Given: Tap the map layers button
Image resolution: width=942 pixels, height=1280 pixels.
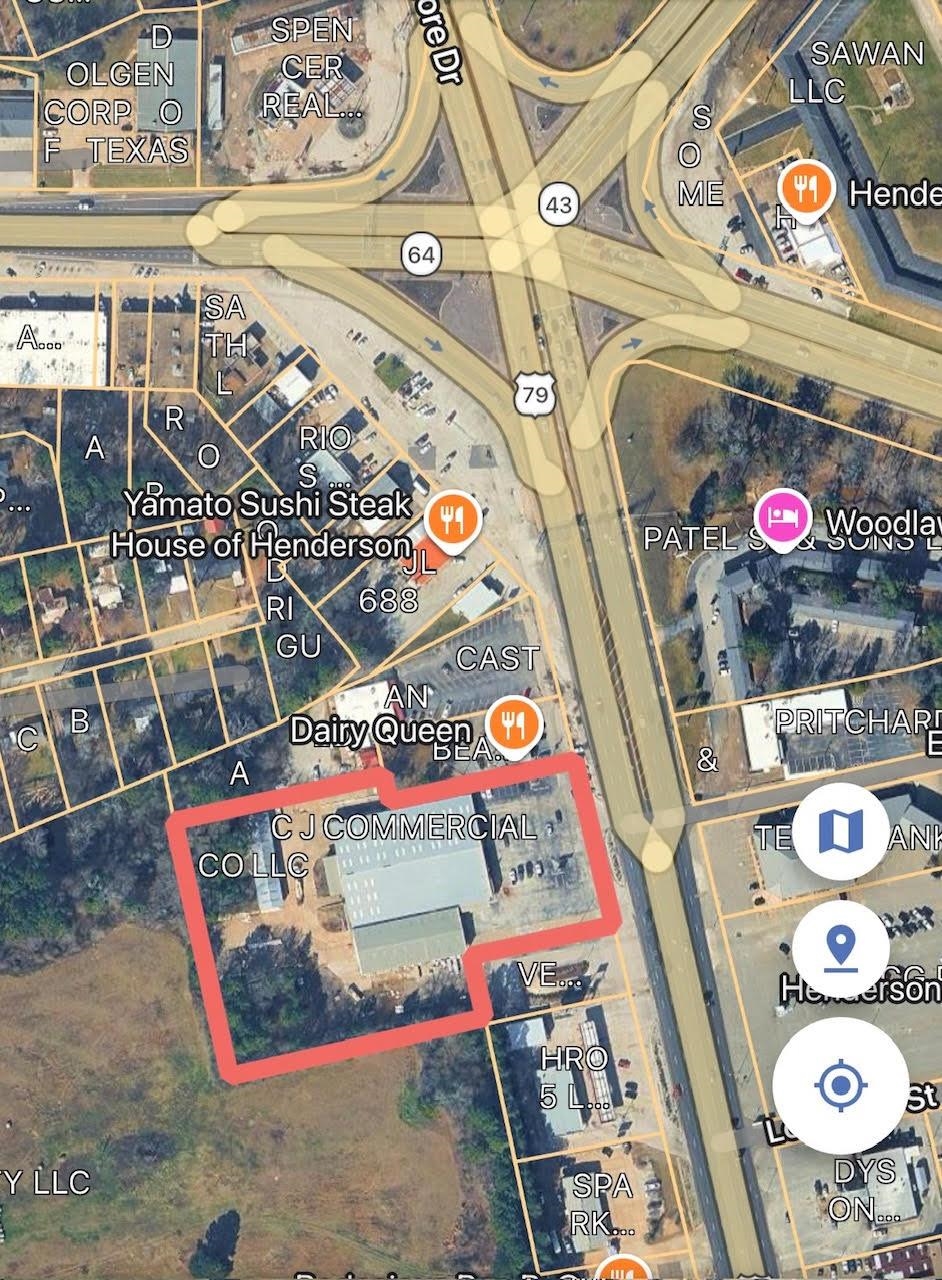Looking at the screenshot, I should point(840,831).
